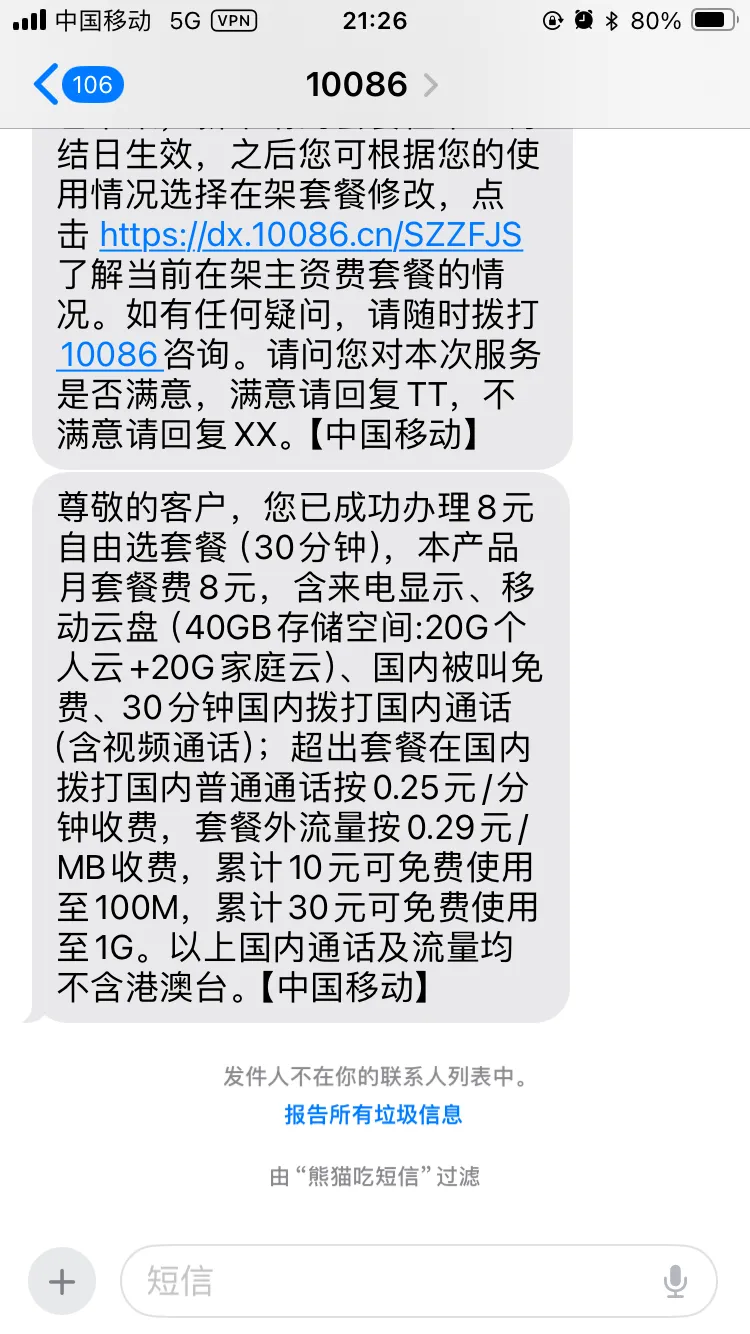Start voice dictation with the microphone
Viewport: 750px width, 1334px height.
tap(675, 1281)
